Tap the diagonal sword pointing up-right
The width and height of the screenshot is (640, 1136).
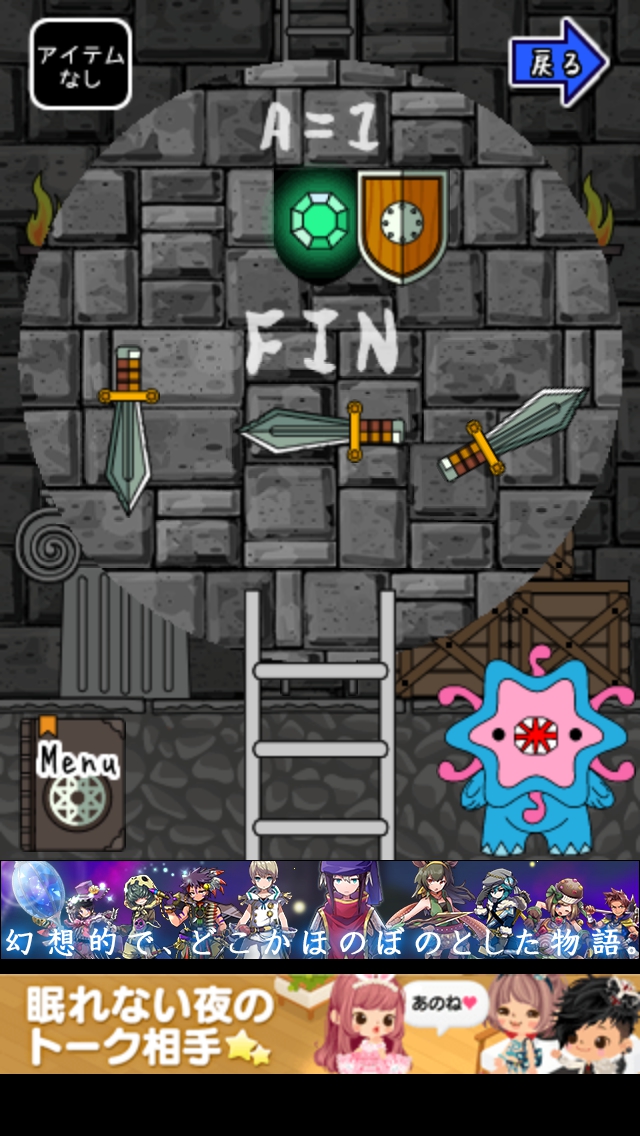click(512, 431)
